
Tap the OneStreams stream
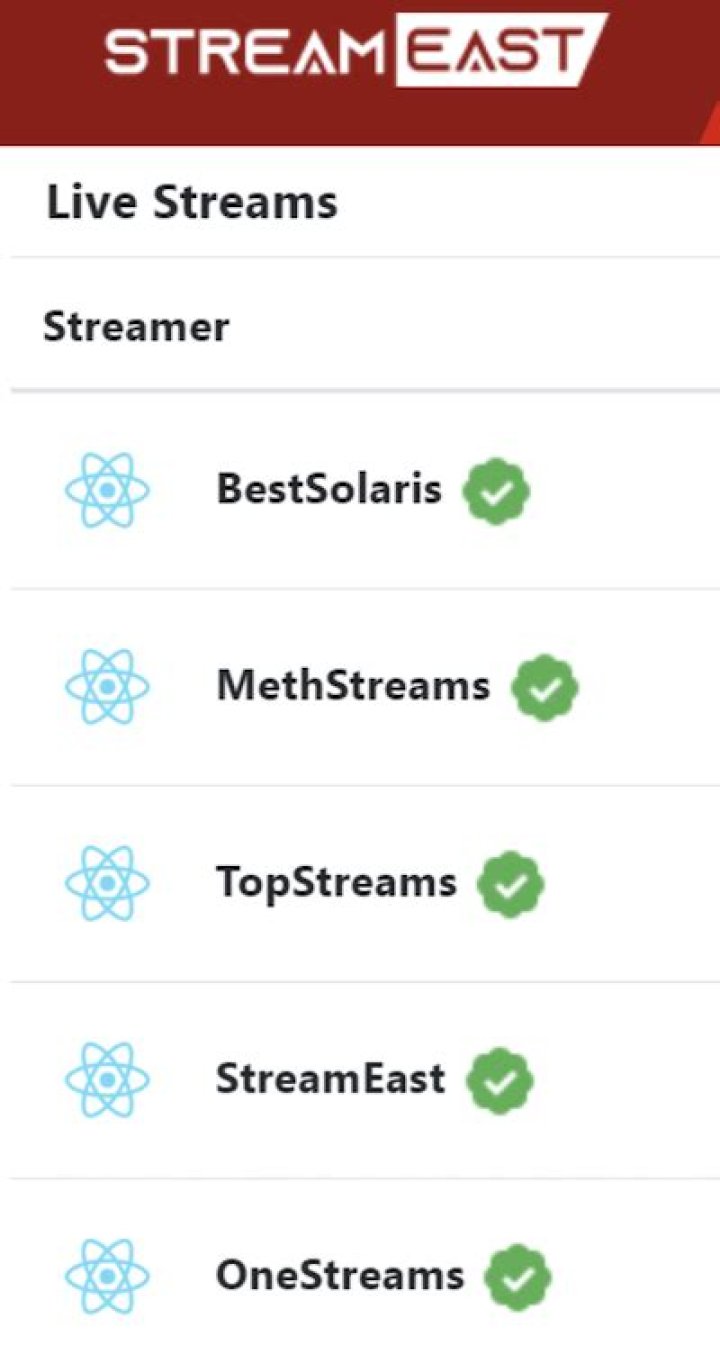click(340, 1276)
